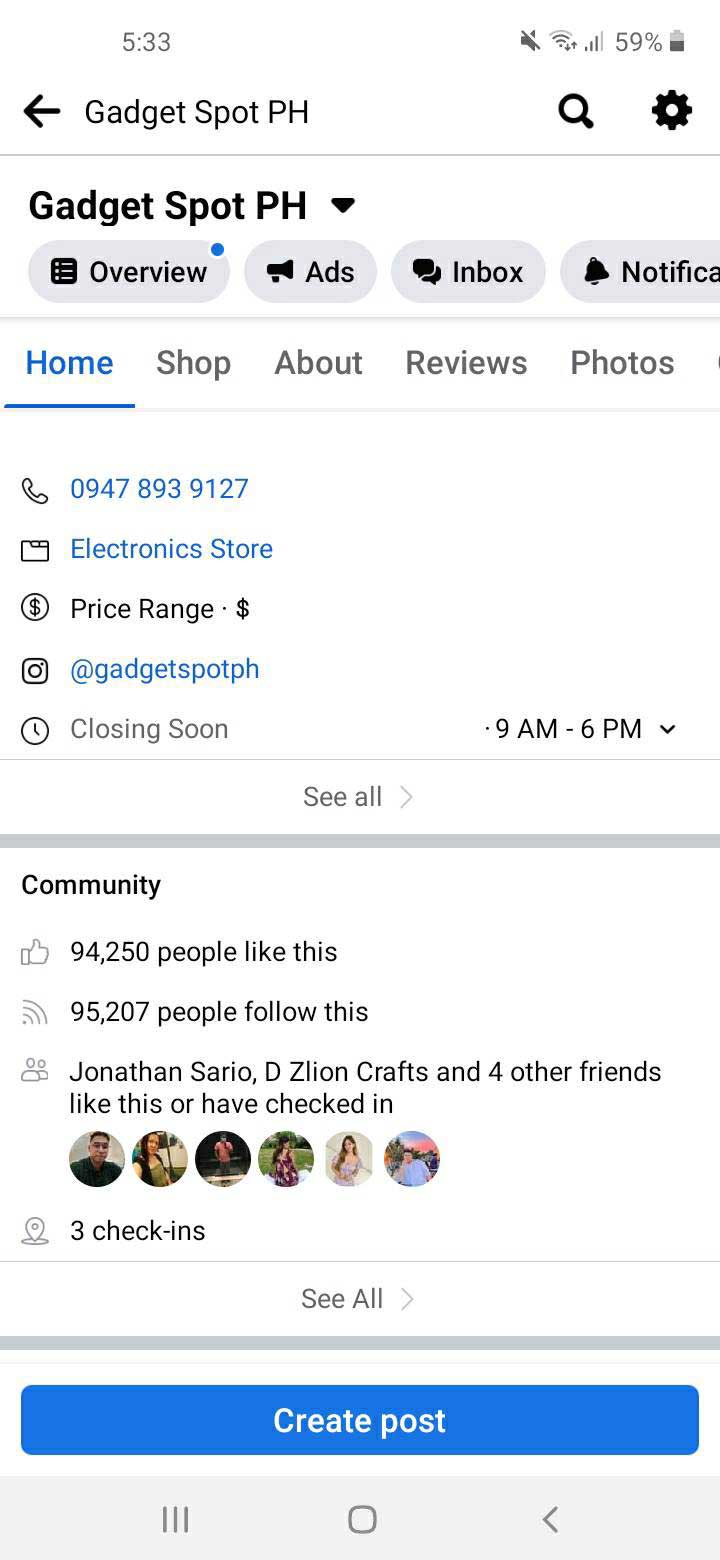Go back using the top arrow
This screenshot has width=720, height=1560.
coord(42,112)
